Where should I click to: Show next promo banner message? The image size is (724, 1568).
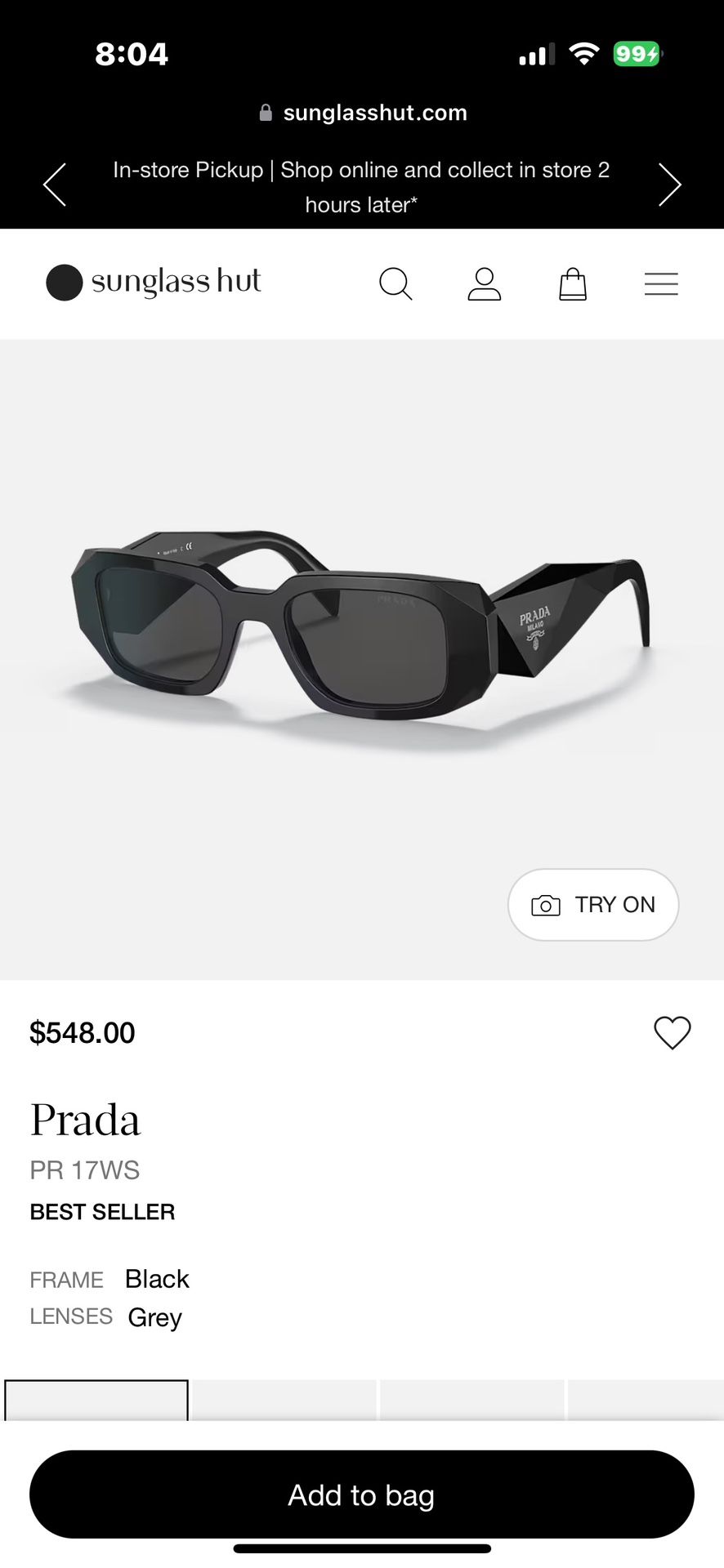click(x=669, y=185)
